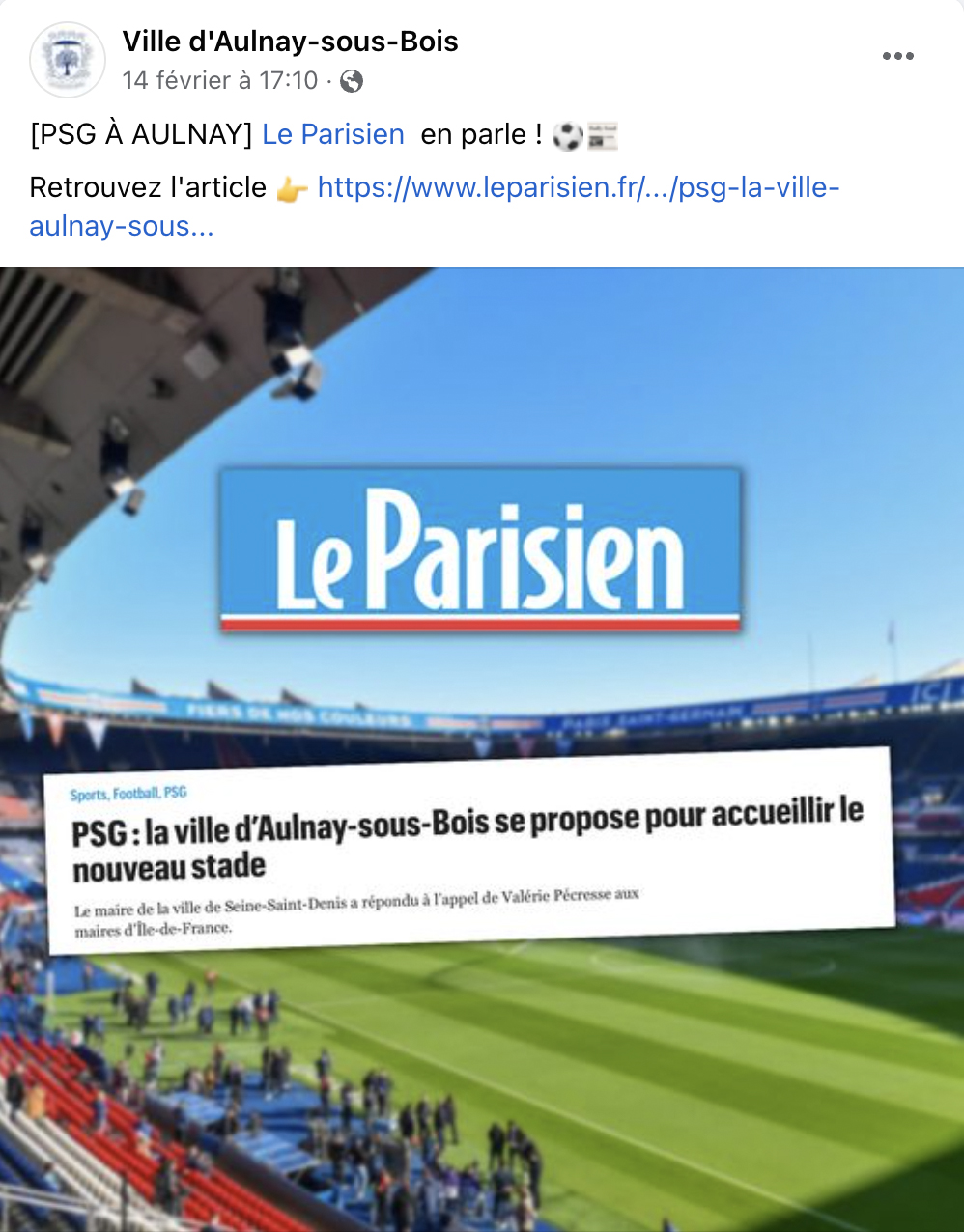Open the 14 février post timestamp
964x1232 pixels.
[219, 80]
